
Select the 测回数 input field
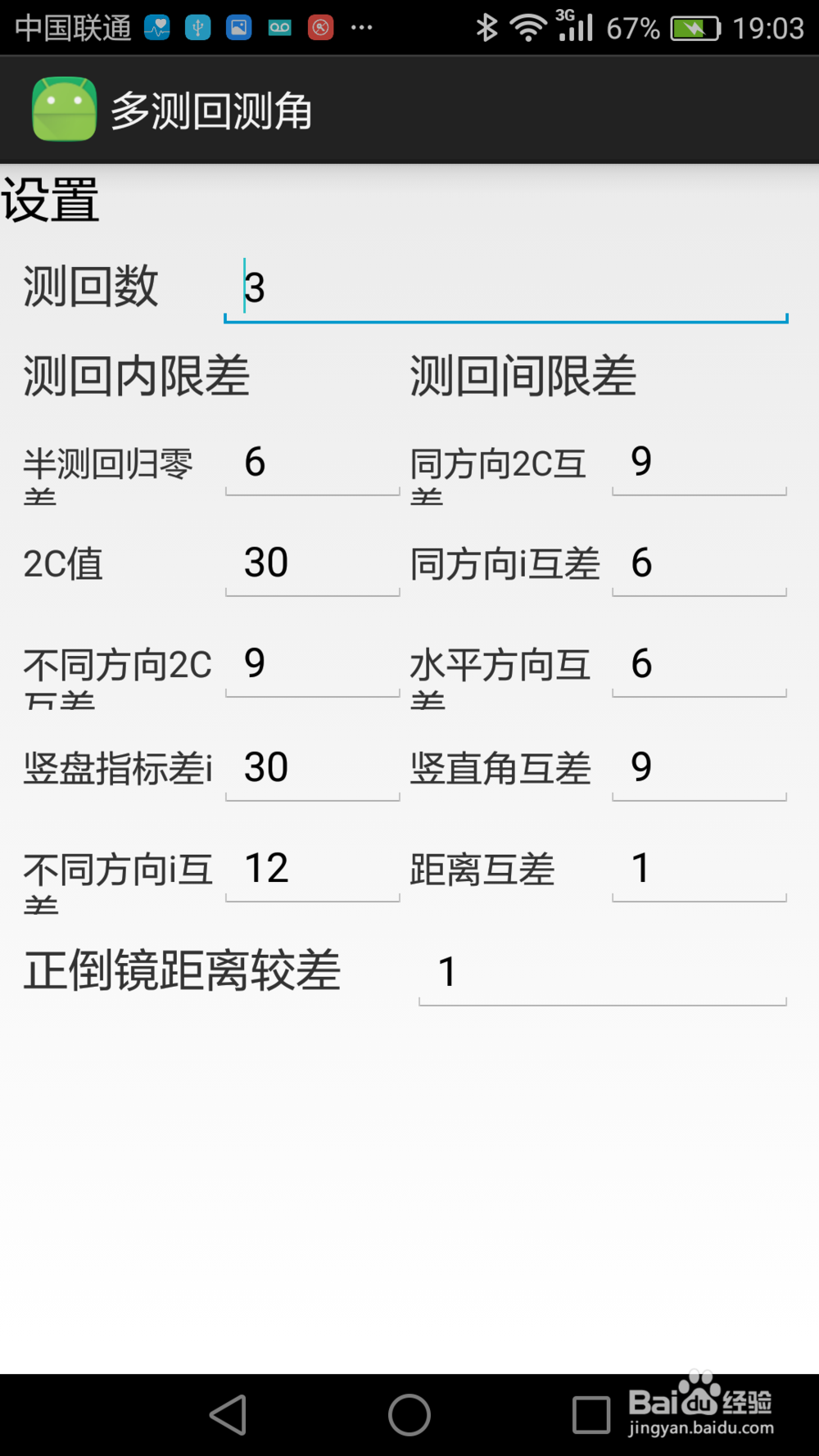pyautogui.click(x=504, y=287)
